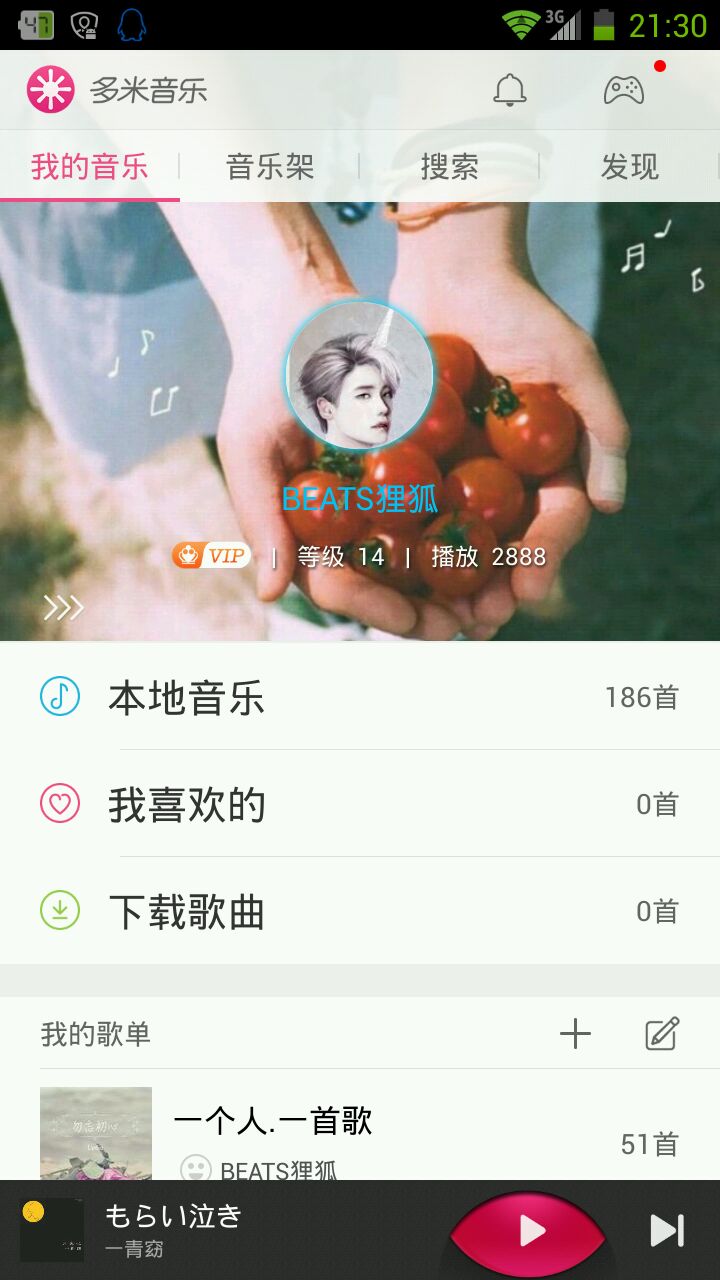This screenshot has width=720, height=1280.
Task: Add a new playlist with the plus icon
Action: pyautogui.click(x=575, y=1034)
